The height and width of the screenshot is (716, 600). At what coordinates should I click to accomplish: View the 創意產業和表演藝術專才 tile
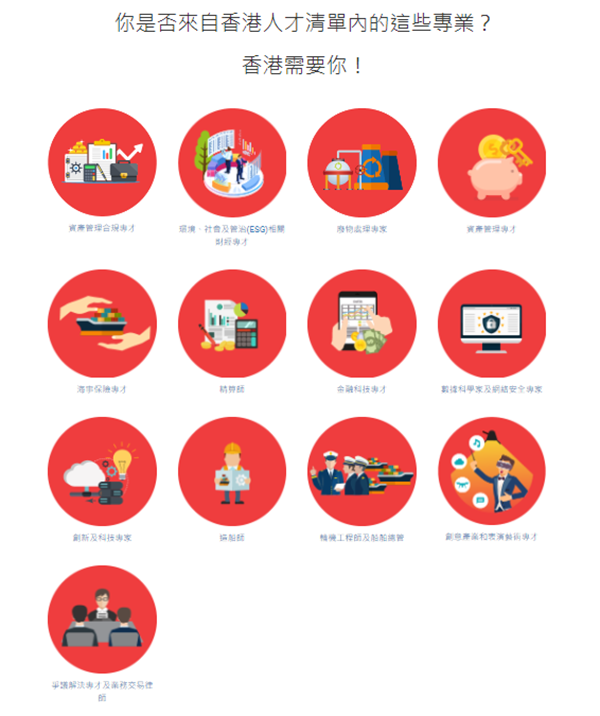tap(492, 472)
